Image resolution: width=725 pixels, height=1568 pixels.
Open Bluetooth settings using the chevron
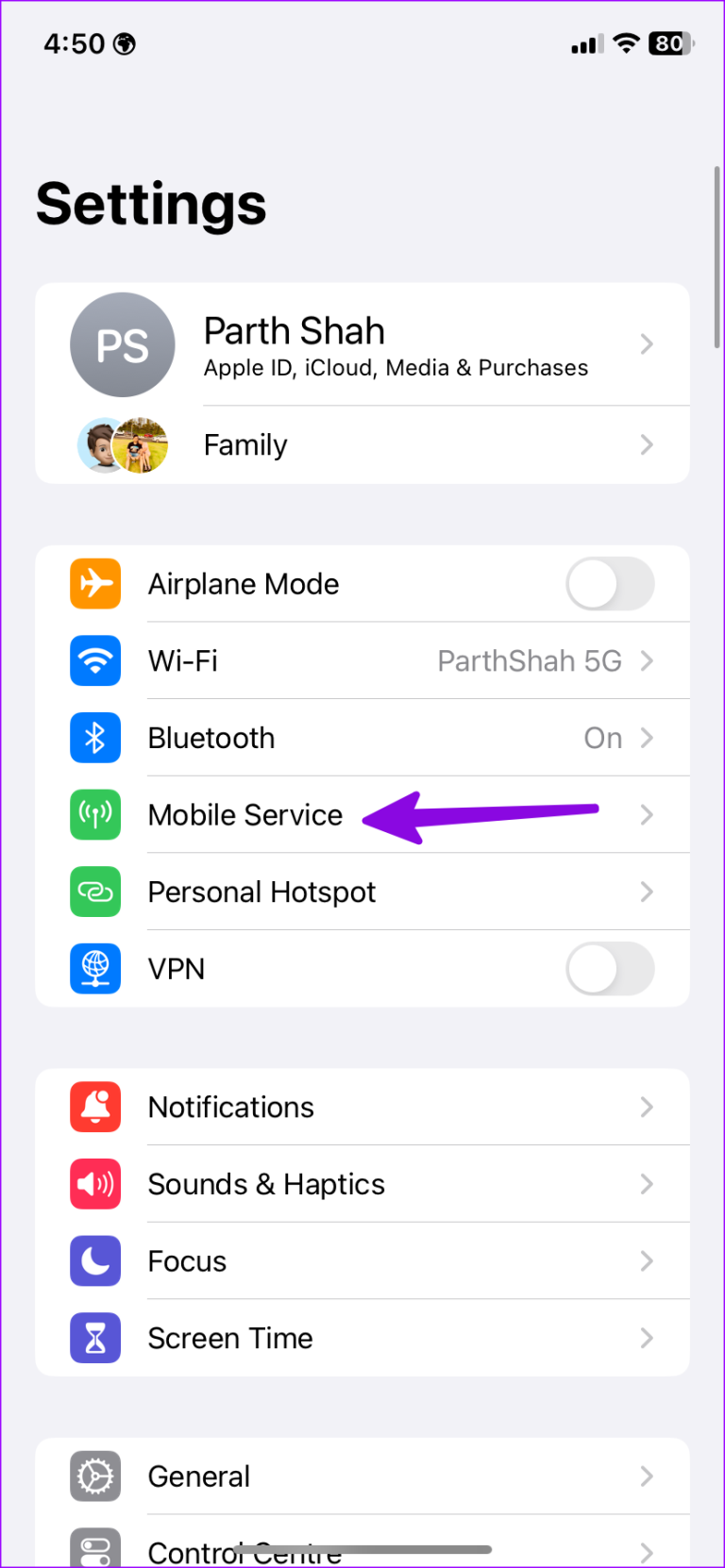[647, 738]
